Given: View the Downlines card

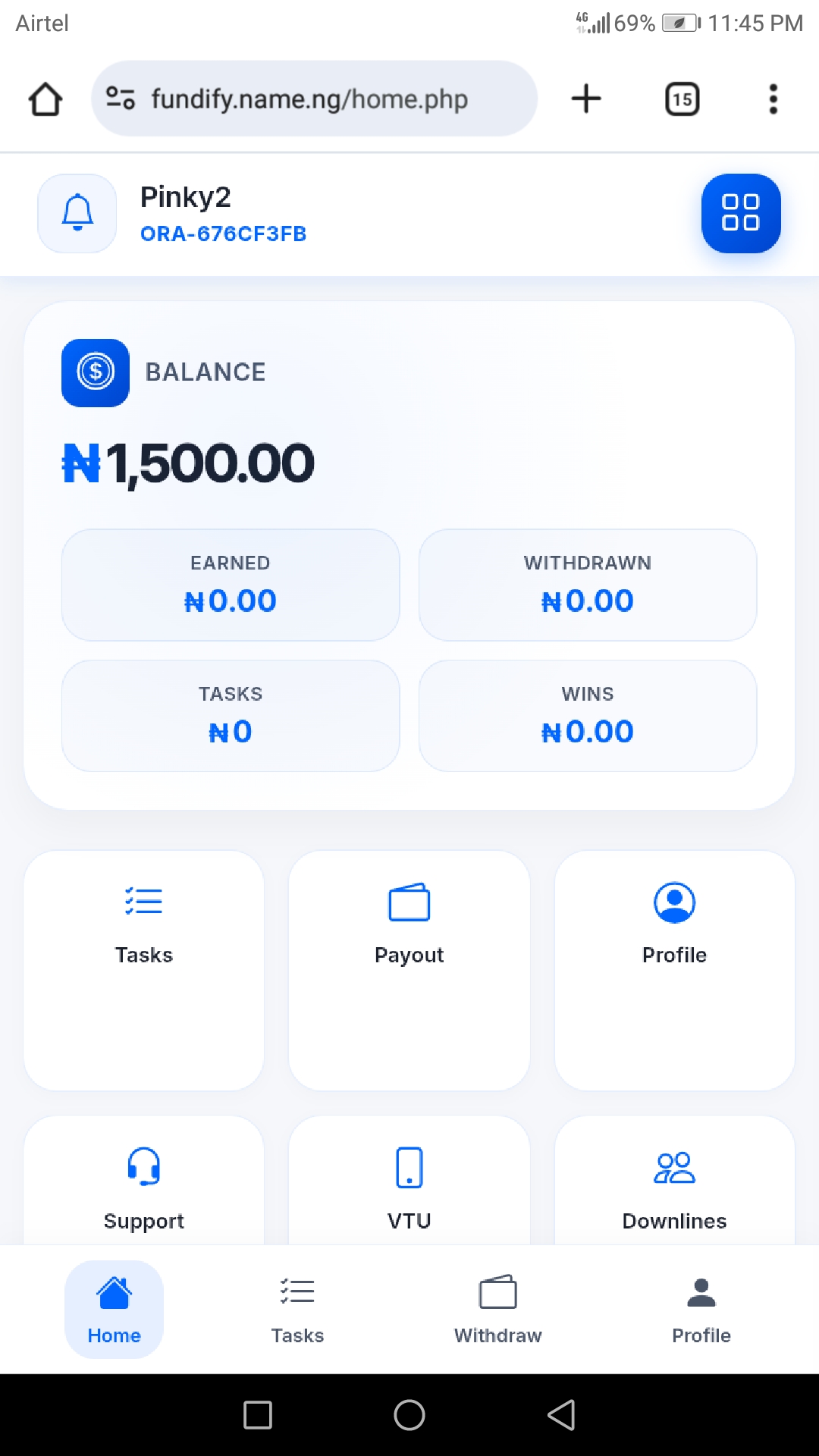Looking at the screenshot, I should point(674,1187).
